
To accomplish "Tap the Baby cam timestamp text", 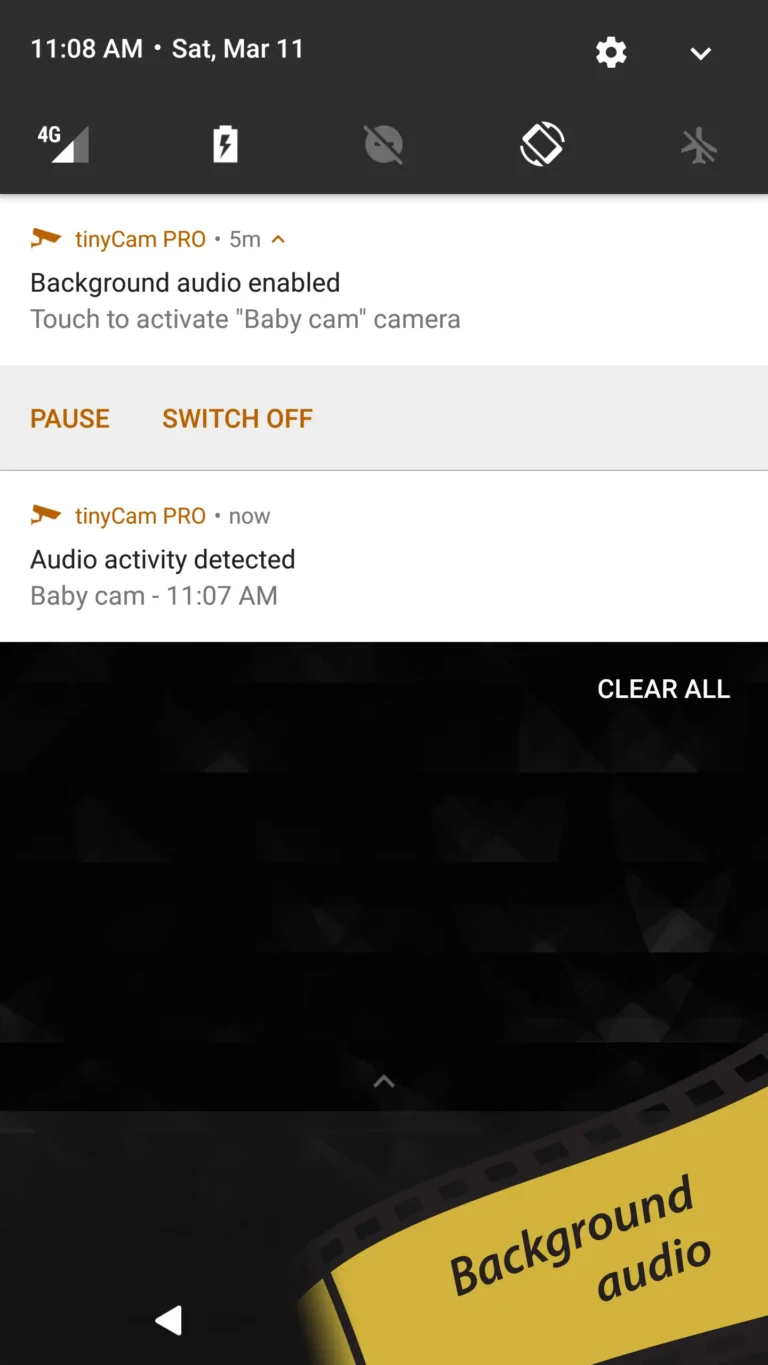I will point(154,595).
